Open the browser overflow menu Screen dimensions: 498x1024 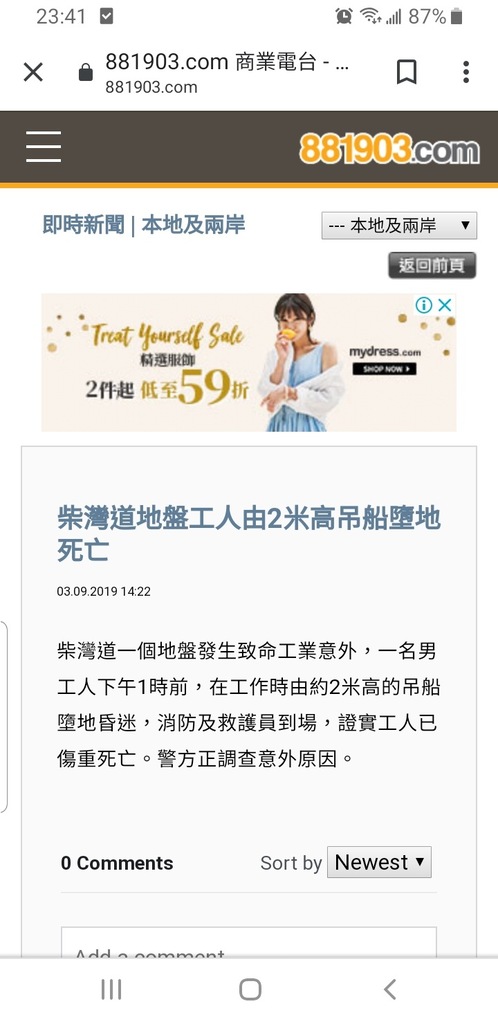pyautogui.click(x=465, y=72)
